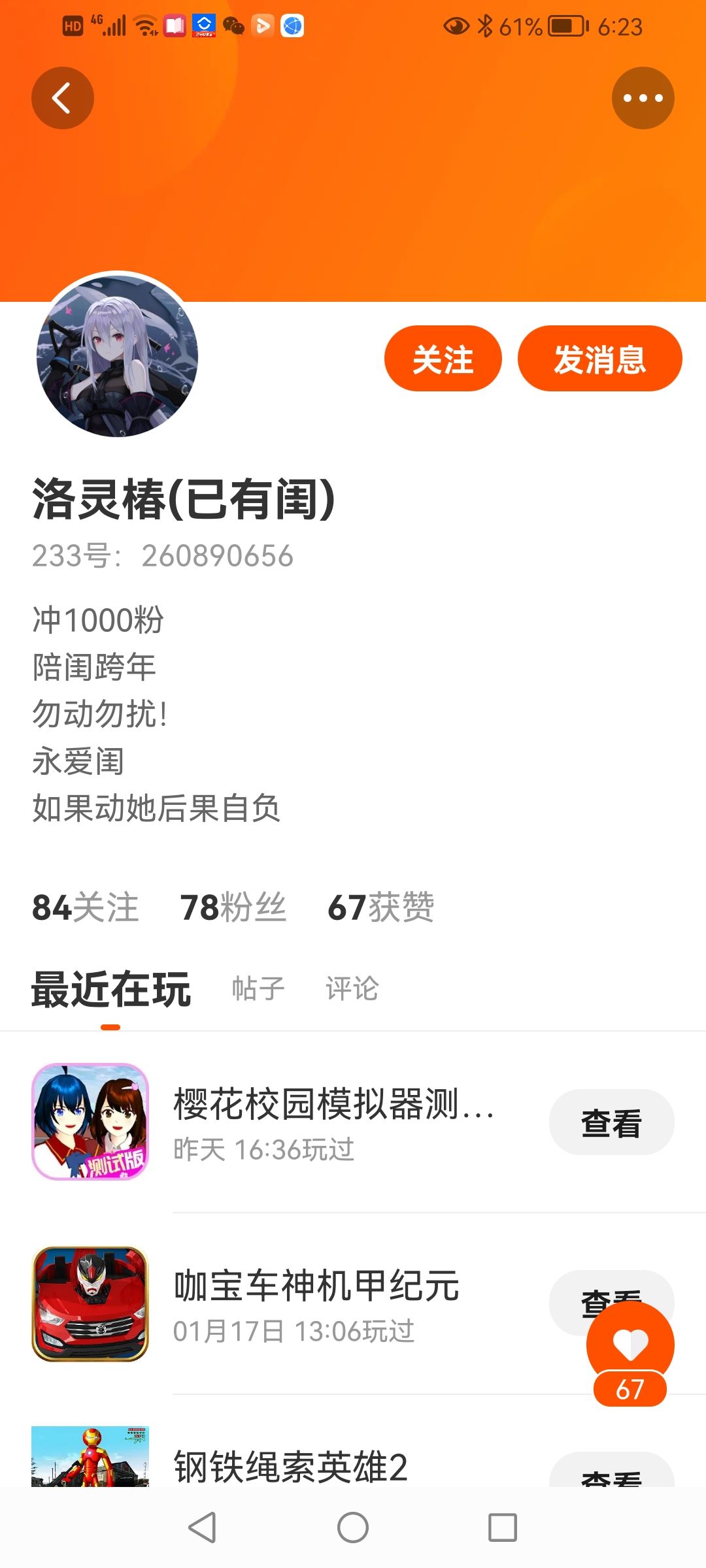Screen dimensions: 706x1568
Task: Switch to the 帖子 tab
Action: coord(258,988)
